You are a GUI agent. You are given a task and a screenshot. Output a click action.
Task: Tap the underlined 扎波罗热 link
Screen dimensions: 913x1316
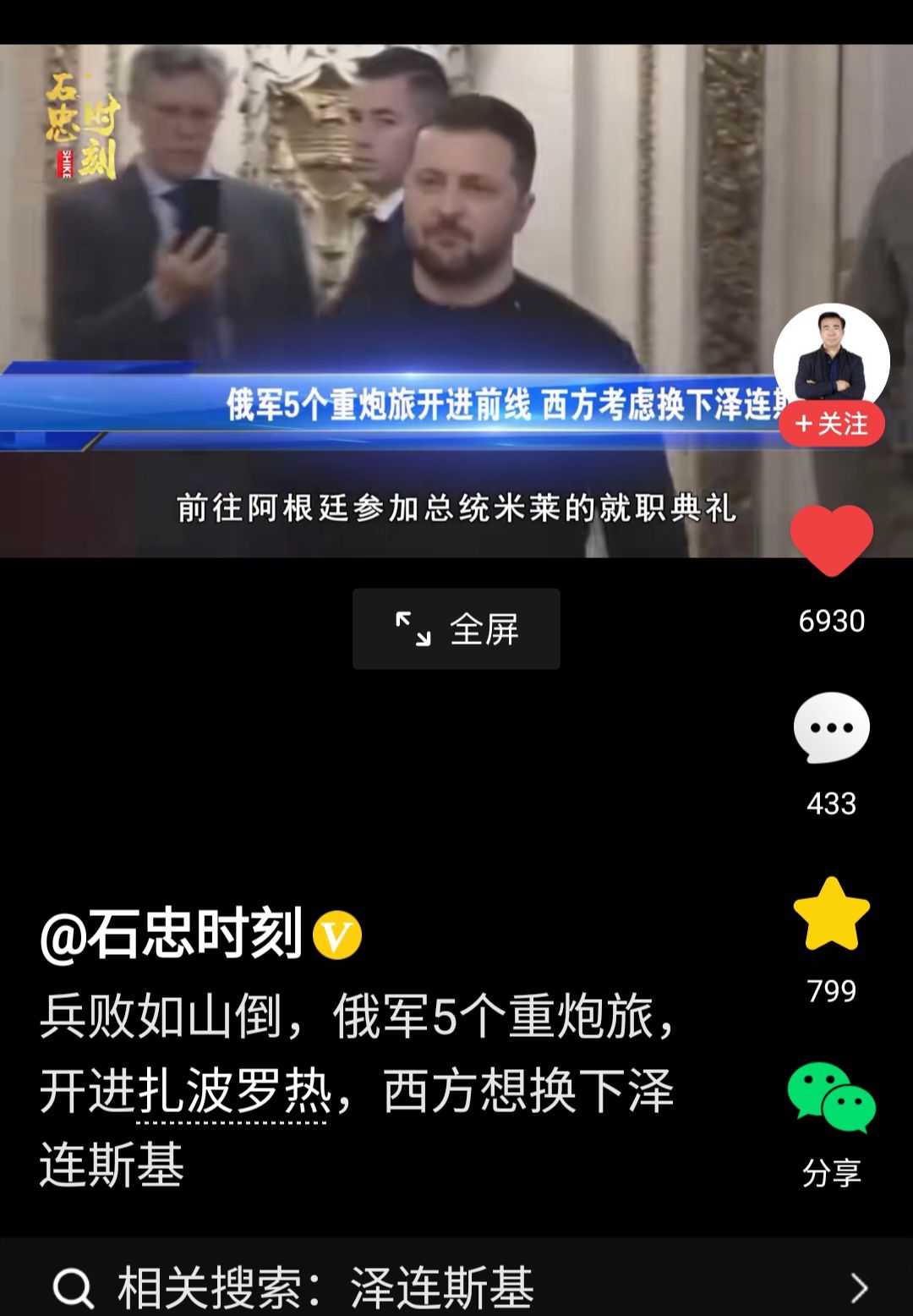click(x=233, y=1092)
